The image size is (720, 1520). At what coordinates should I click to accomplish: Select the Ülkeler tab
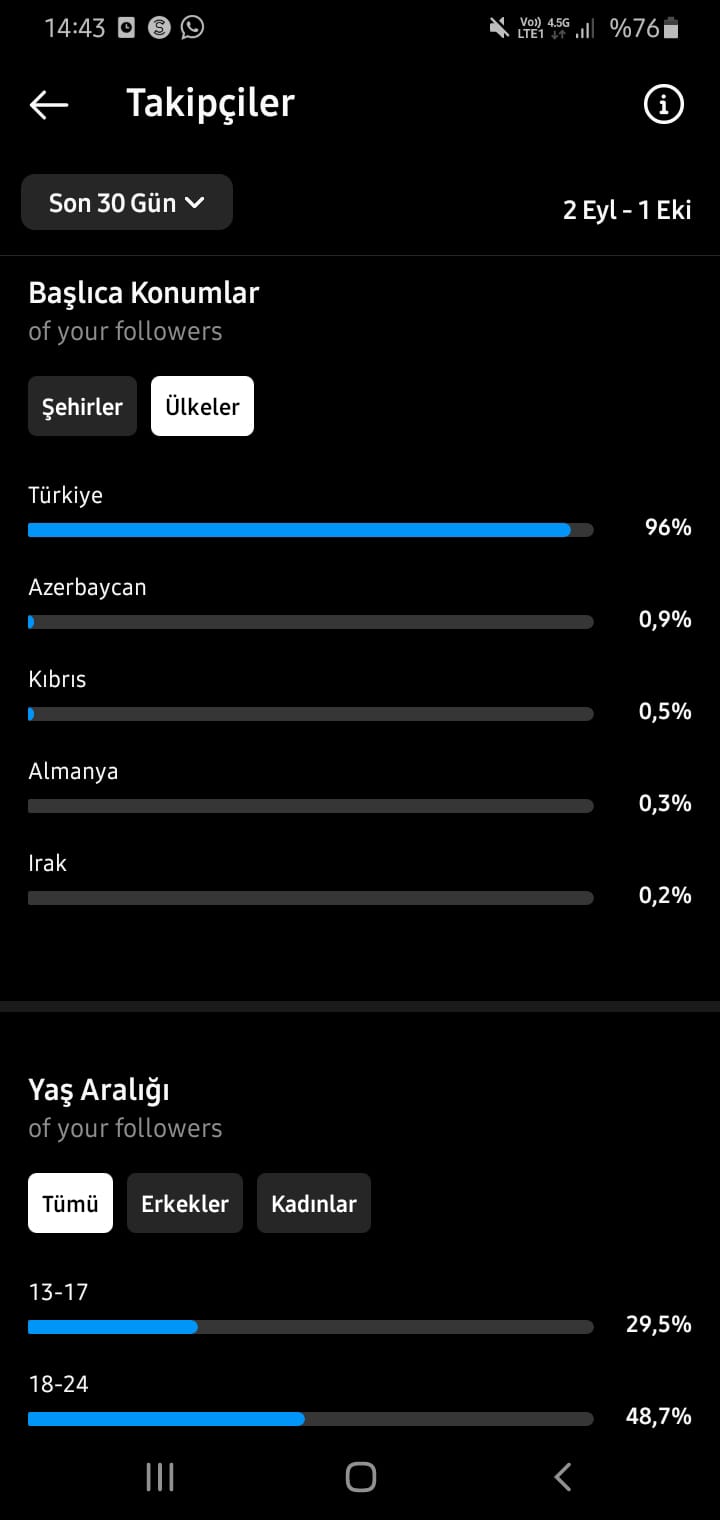point(202,407)
